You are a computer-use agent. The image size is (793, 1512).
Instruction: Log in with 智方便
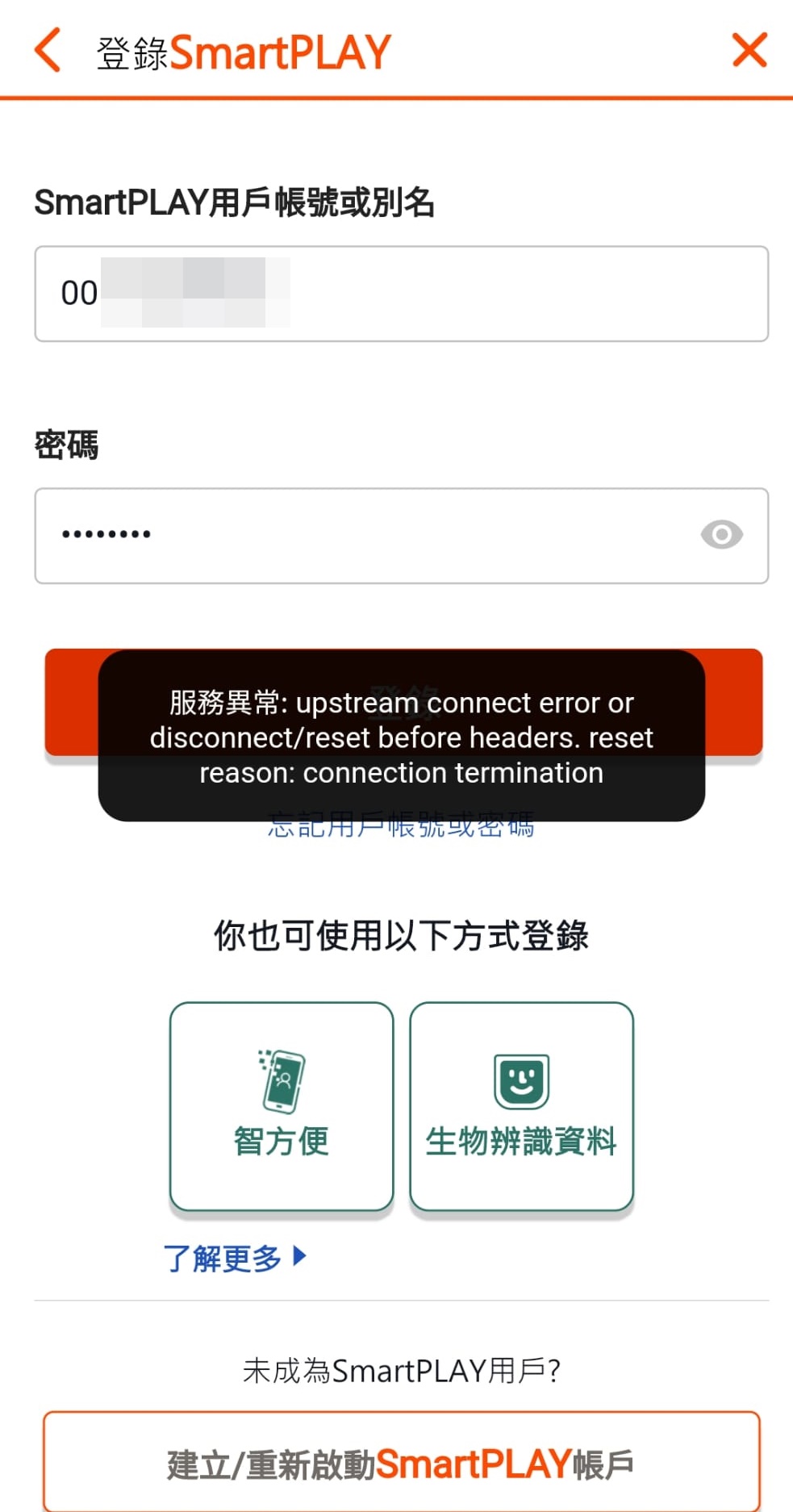pos(282,1106)
